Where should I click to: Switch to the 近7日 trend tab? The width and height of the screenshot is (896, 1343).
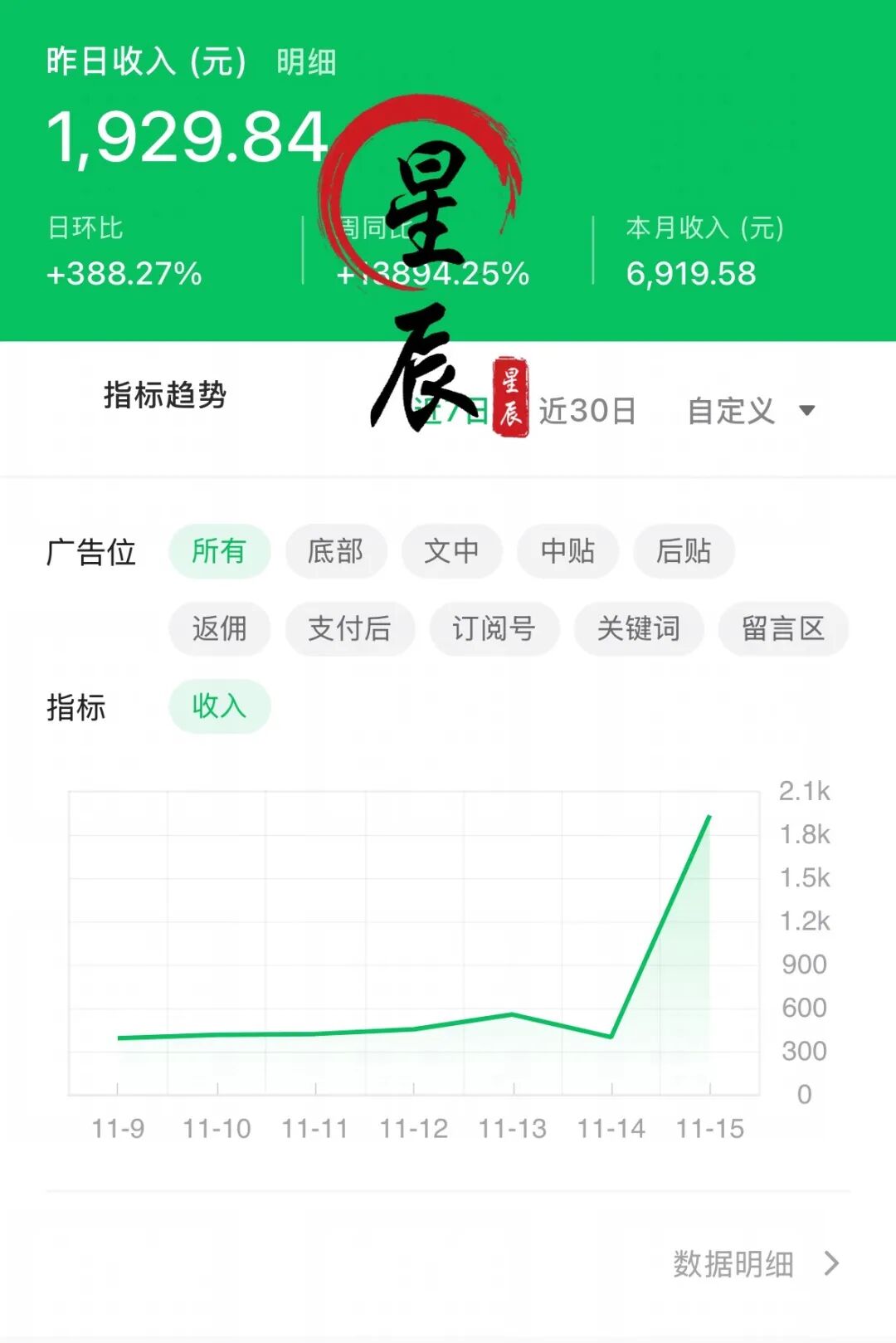[x=448, y=411]
